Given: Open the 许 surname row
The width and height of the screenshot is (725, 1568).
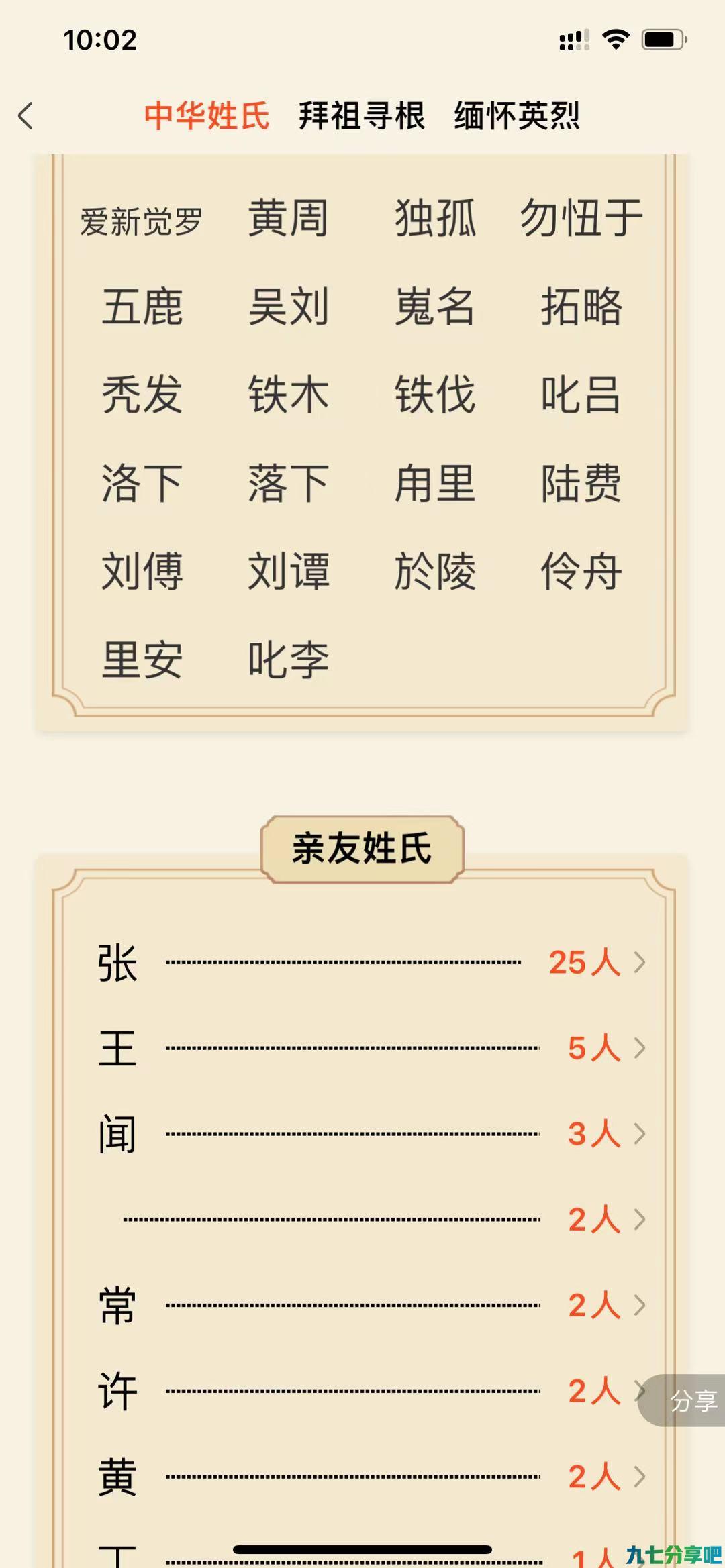Looking at the screenshot, I should (x=371, y=1391).
